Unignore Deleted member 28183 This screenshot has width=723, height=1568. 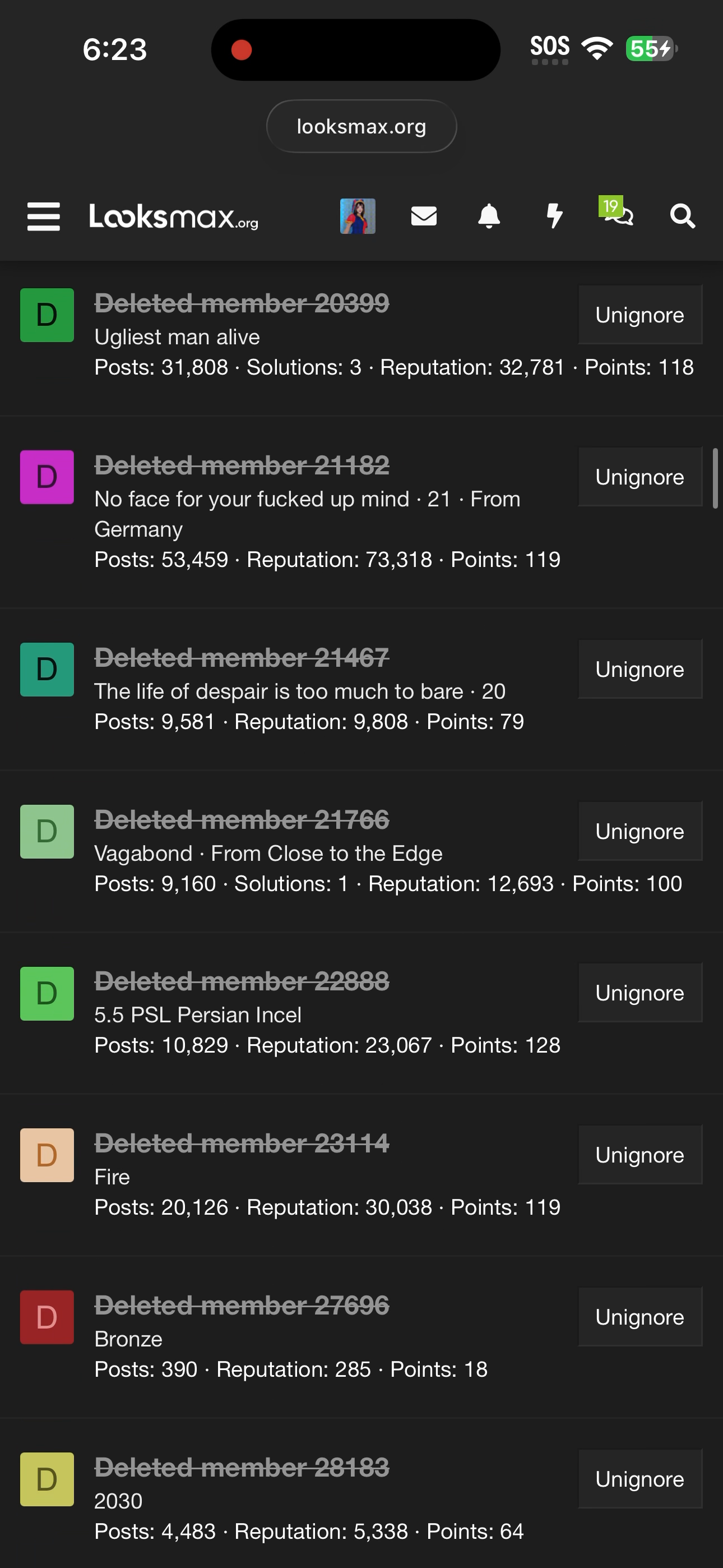click(x=639, y=1478)
